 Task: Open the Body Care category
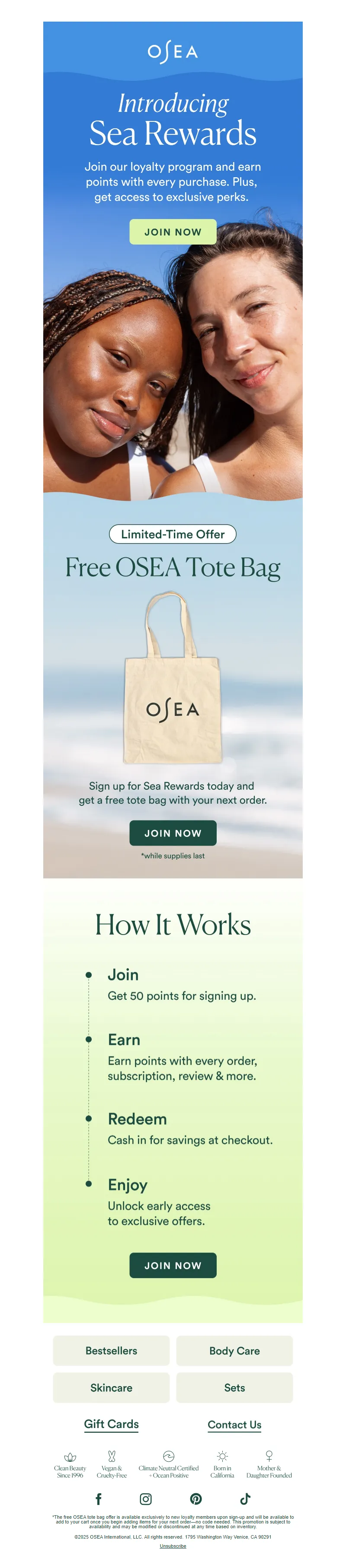tap(234, 1350)
